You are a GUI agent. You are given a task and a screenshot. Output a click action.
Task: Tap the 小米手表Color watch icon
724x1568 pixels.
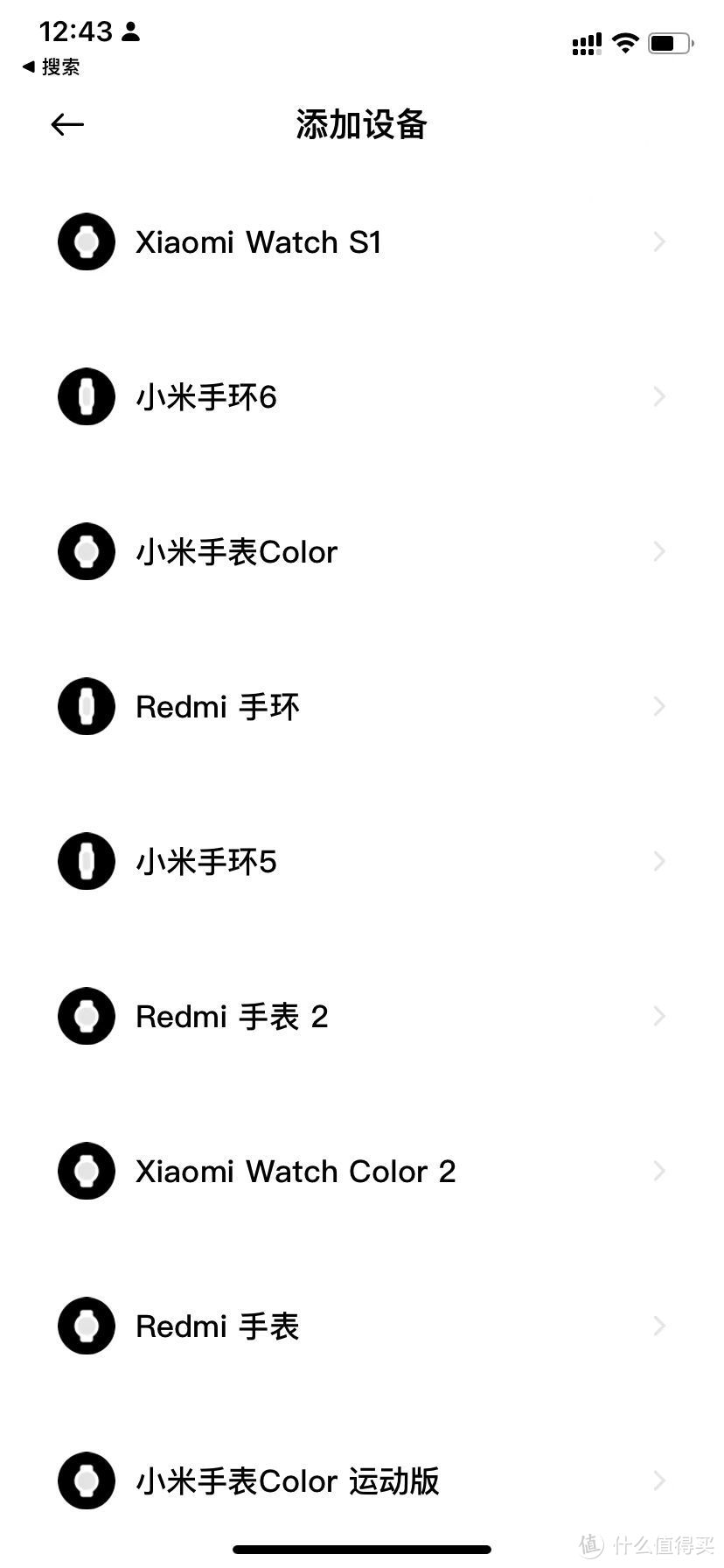[x=85, y=551]
